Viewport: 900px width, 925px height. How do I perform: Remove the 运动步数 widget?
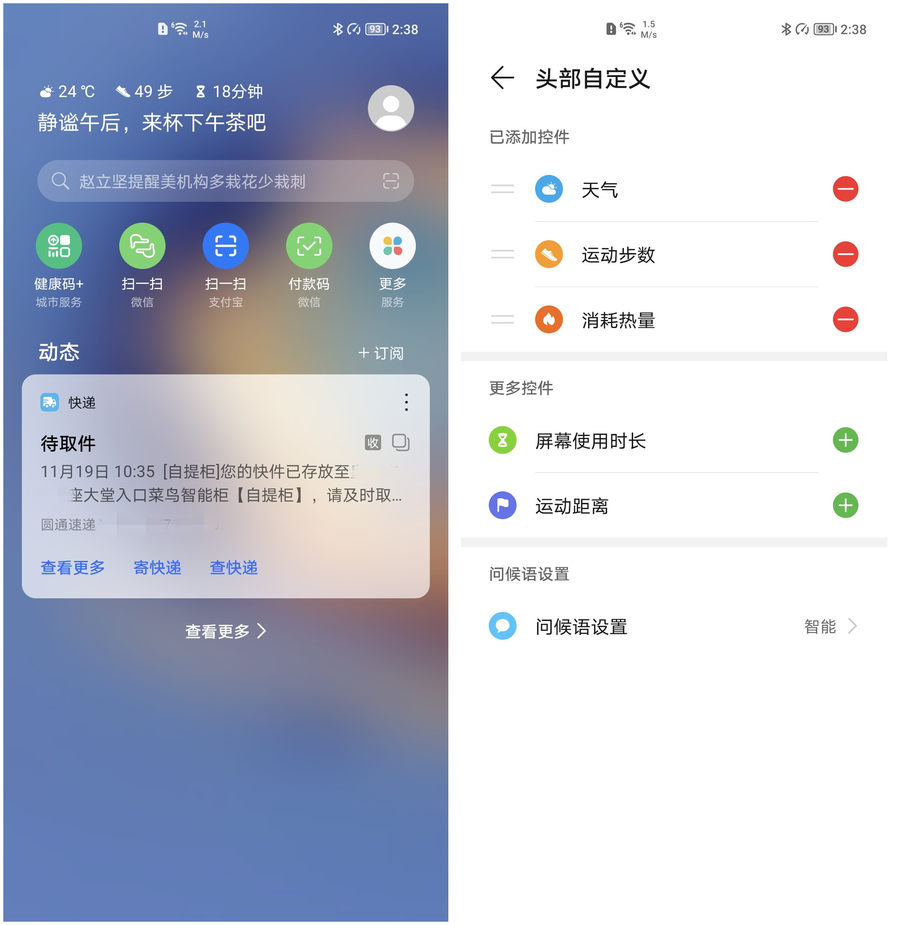pyautogui.click(x=845, y=255)
